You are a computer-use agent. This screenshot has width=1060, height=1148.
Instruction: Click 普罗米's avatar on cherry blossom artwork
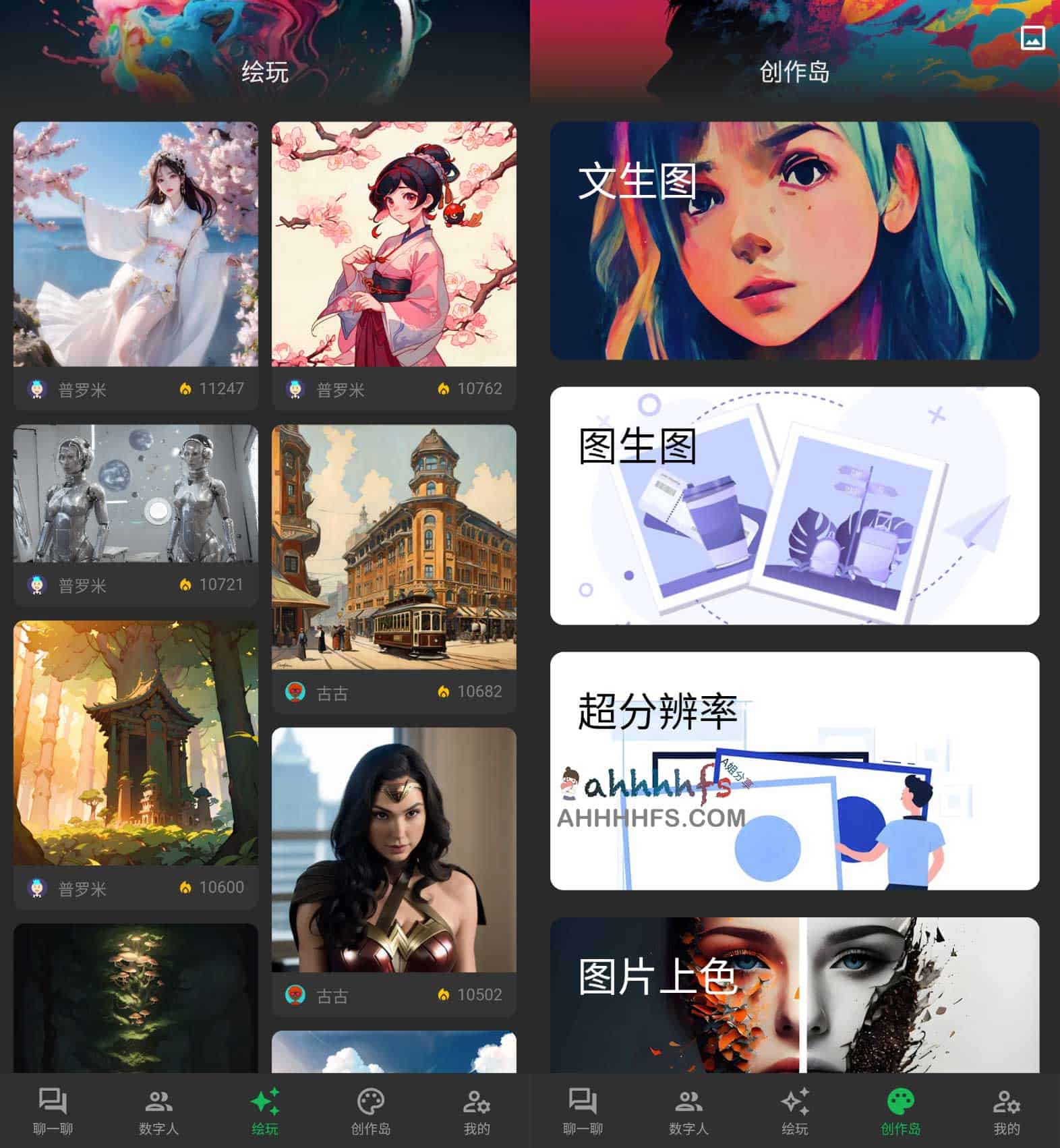38,388
